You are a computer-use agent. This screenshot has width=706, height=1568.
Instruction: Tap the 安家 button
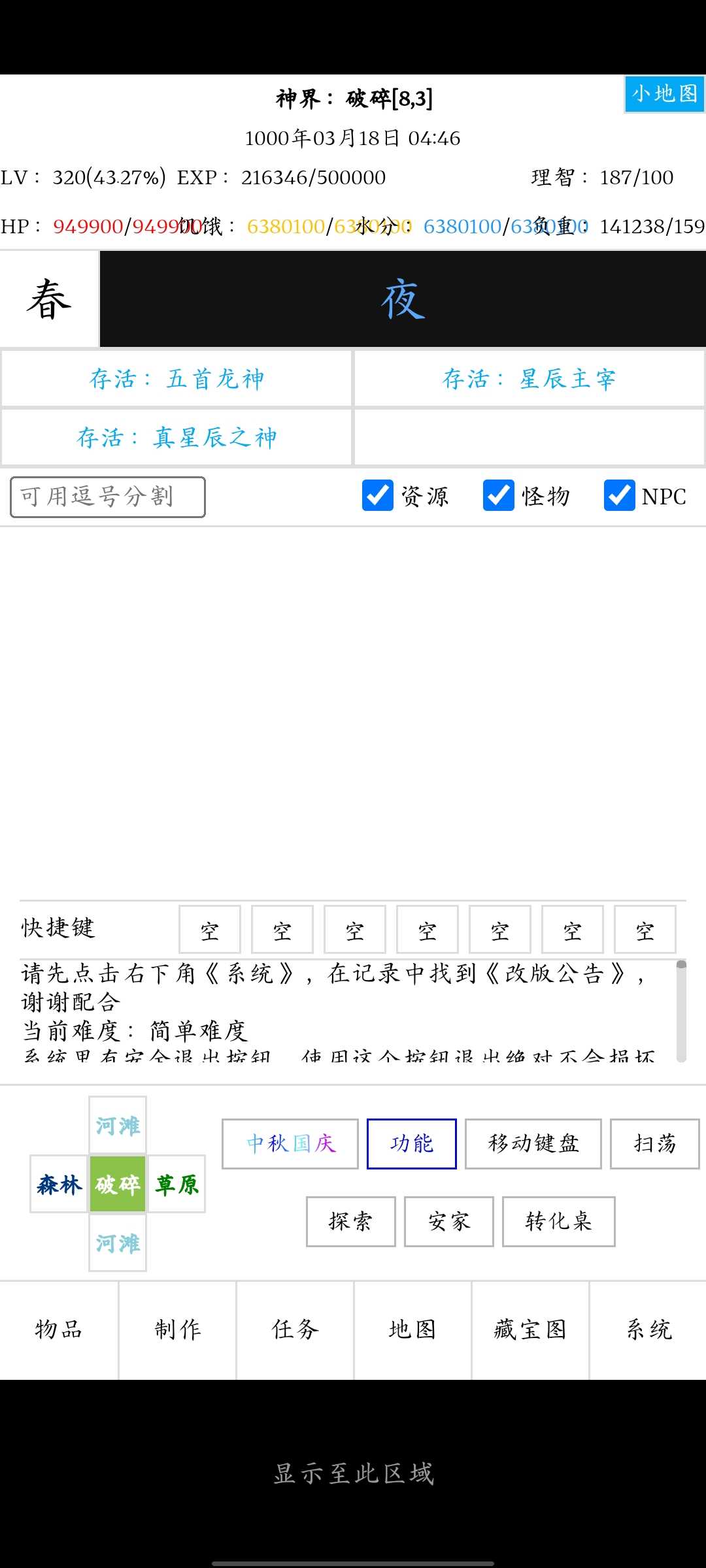[449, 1222]
